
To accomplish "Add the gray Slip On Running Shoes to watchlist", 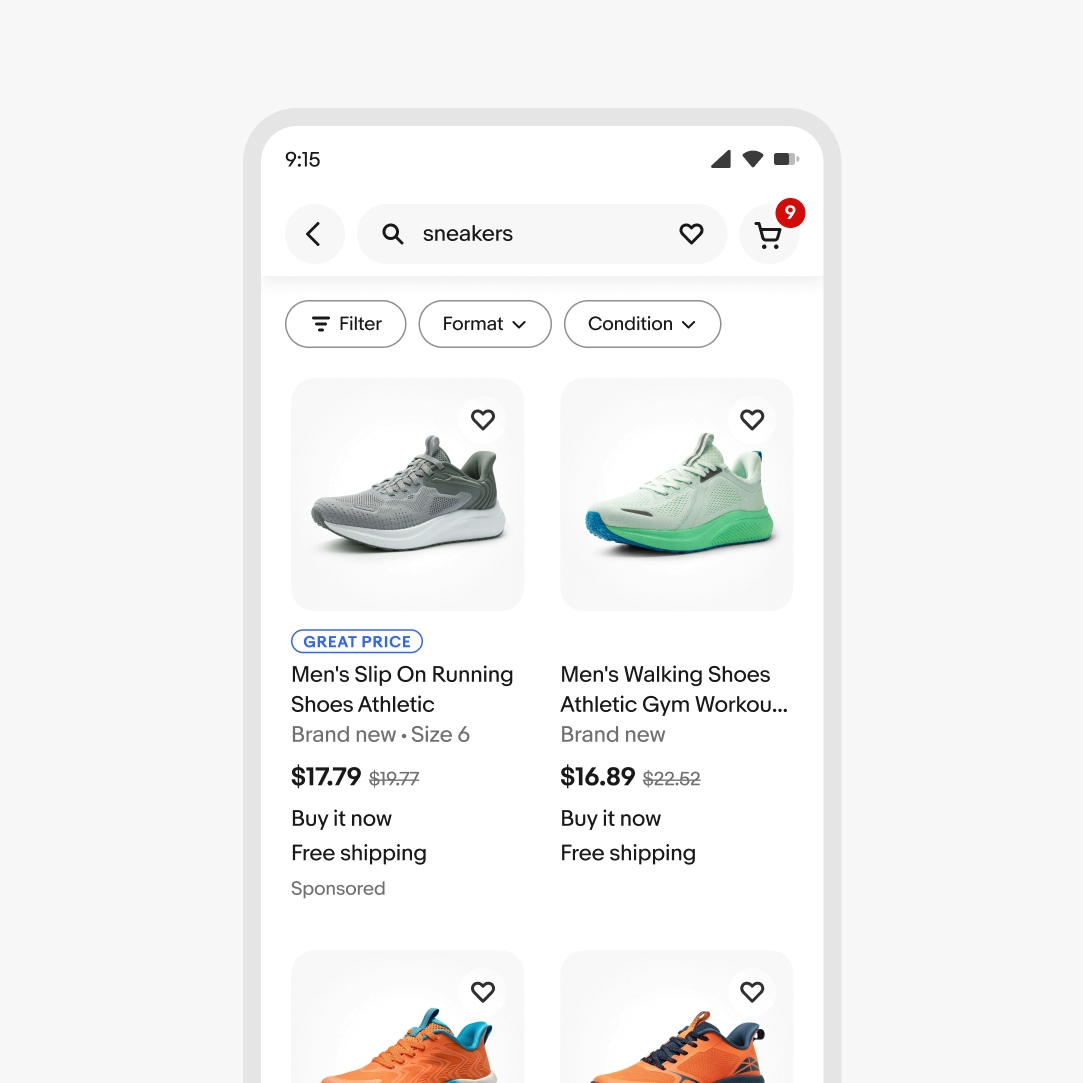I will [x=483, y=420].
